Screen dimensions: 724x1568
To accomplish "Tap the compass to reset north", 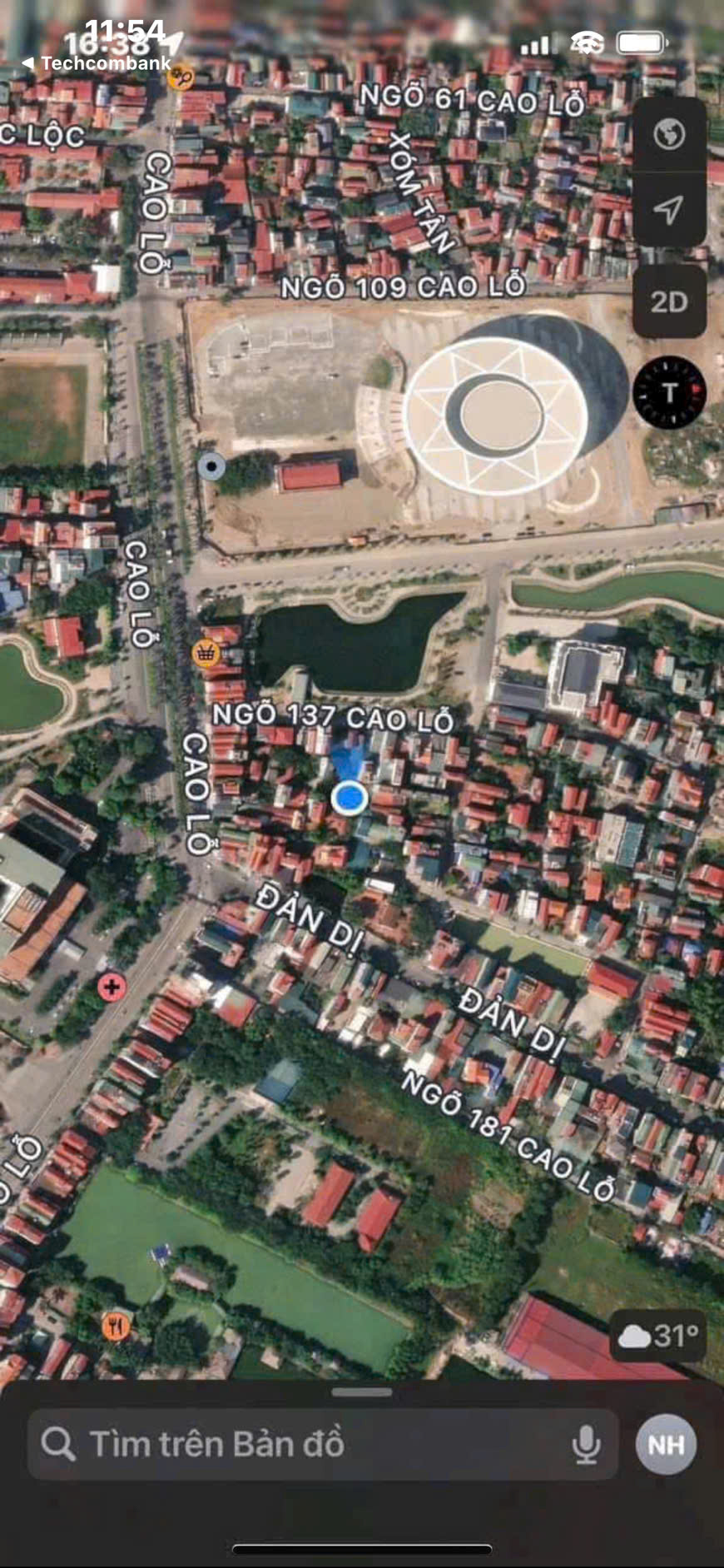I will pos(670,392).
